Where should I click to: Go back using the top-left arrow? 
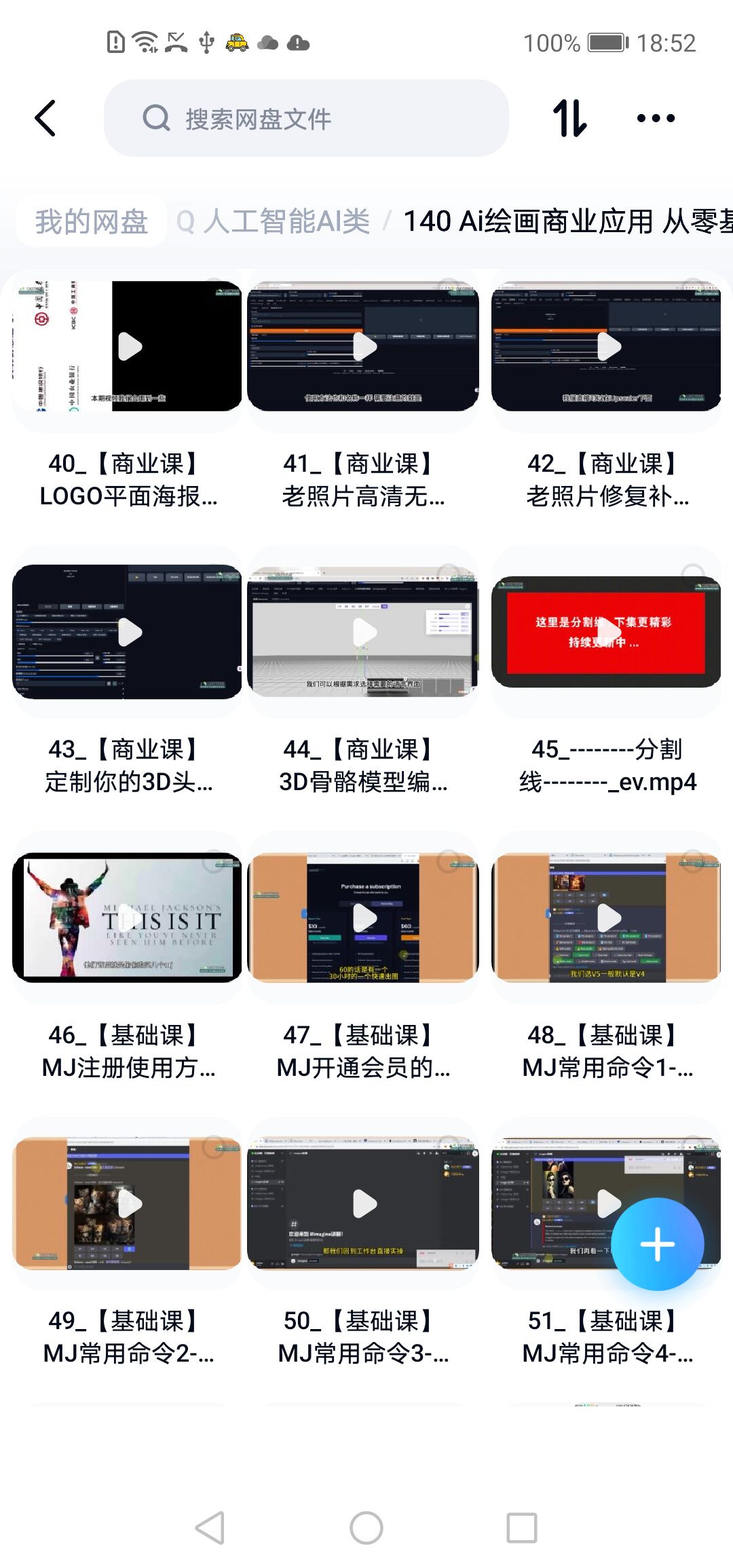coord(45,119)
